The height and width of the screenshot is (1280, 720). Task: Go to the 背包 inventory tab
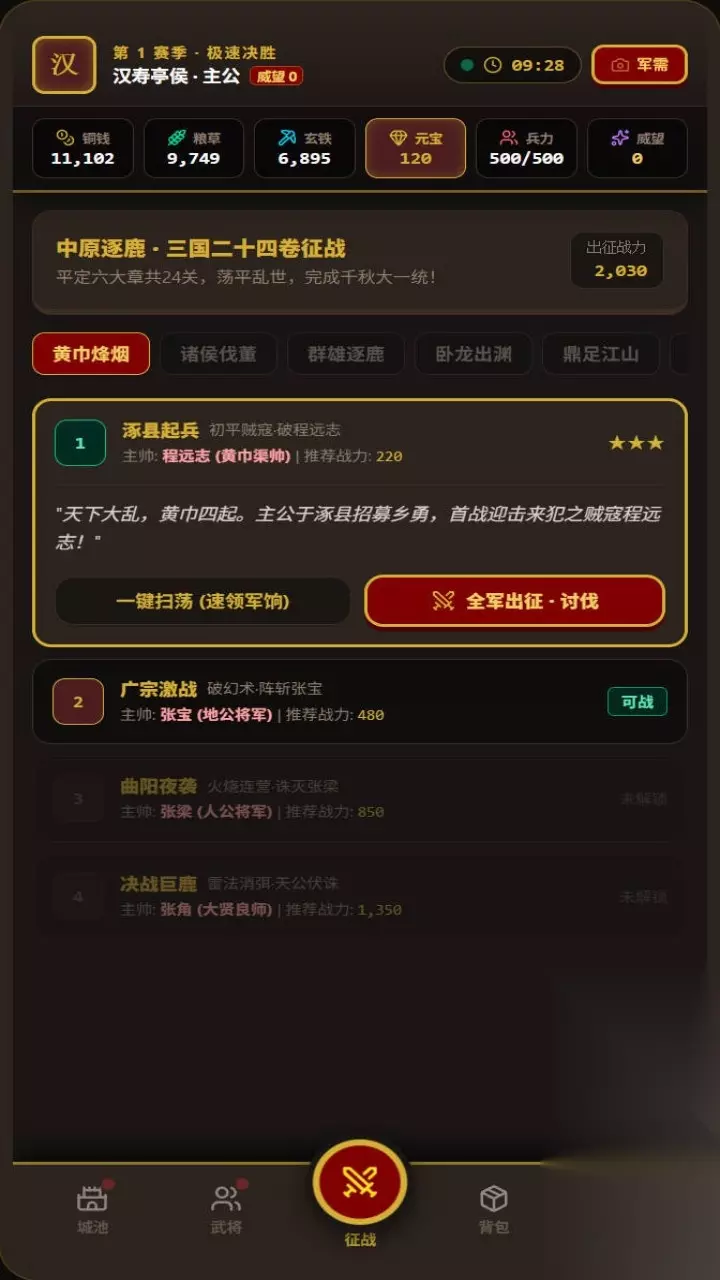(494, 1210)
